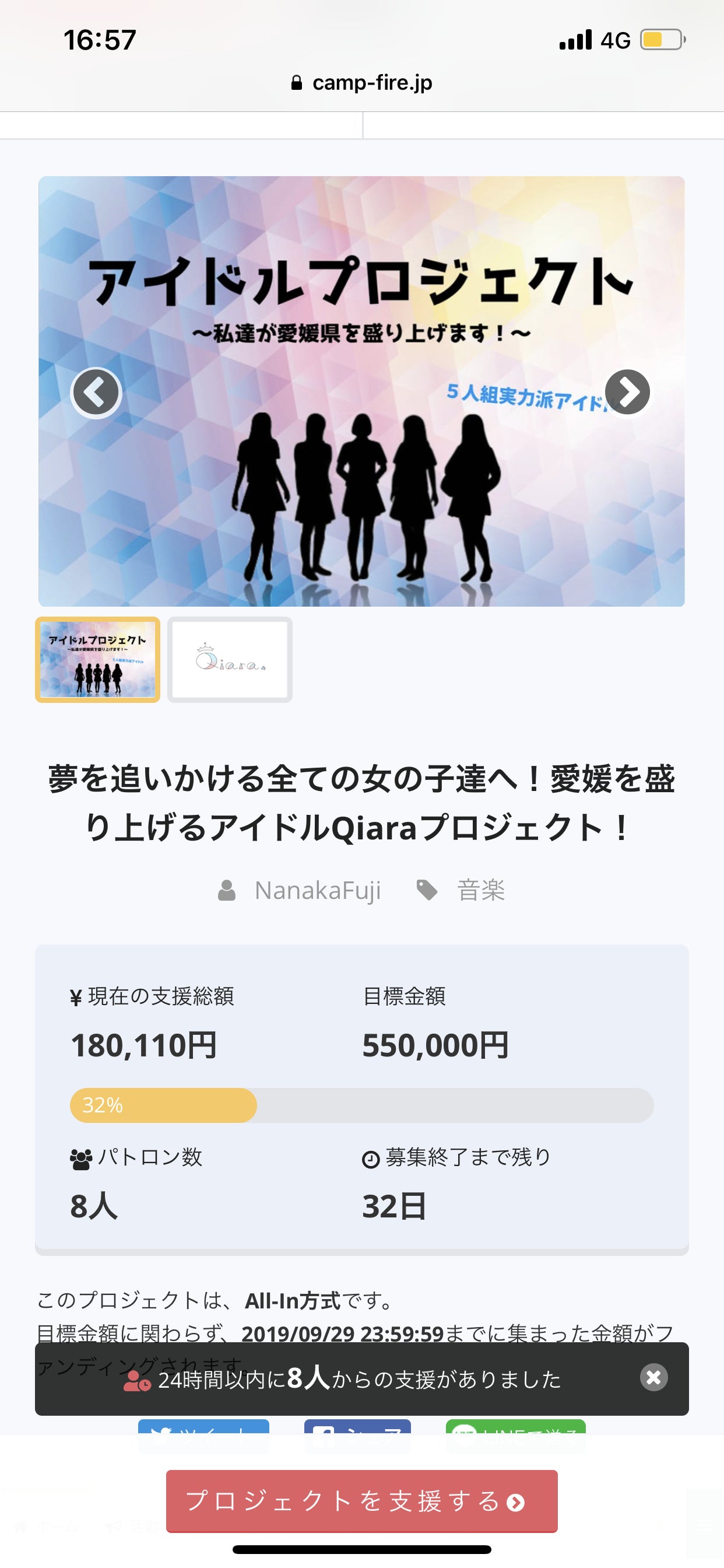Dismiss the 24時間以内 support notification
The height and width of the screenshot is (1568, 724).
pos(653,1377)
